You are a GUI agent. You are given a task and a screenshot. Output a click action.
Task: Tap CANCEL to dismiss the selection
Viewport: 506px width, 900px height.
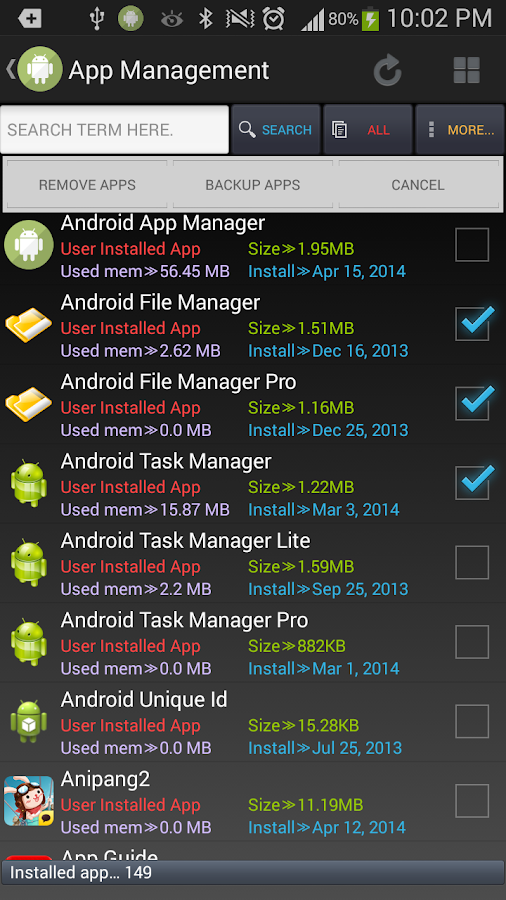pos(418,185)
